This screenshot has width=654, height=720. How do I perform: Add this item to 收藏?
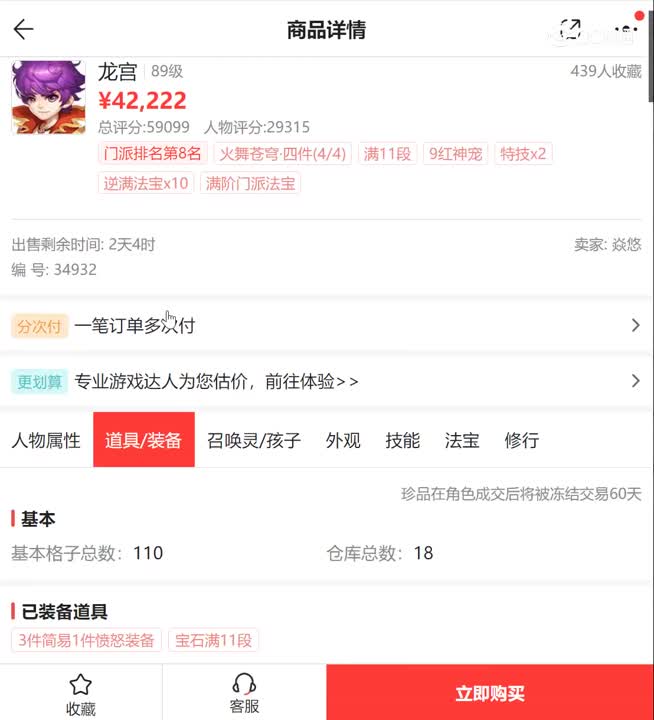pos(81,693)
